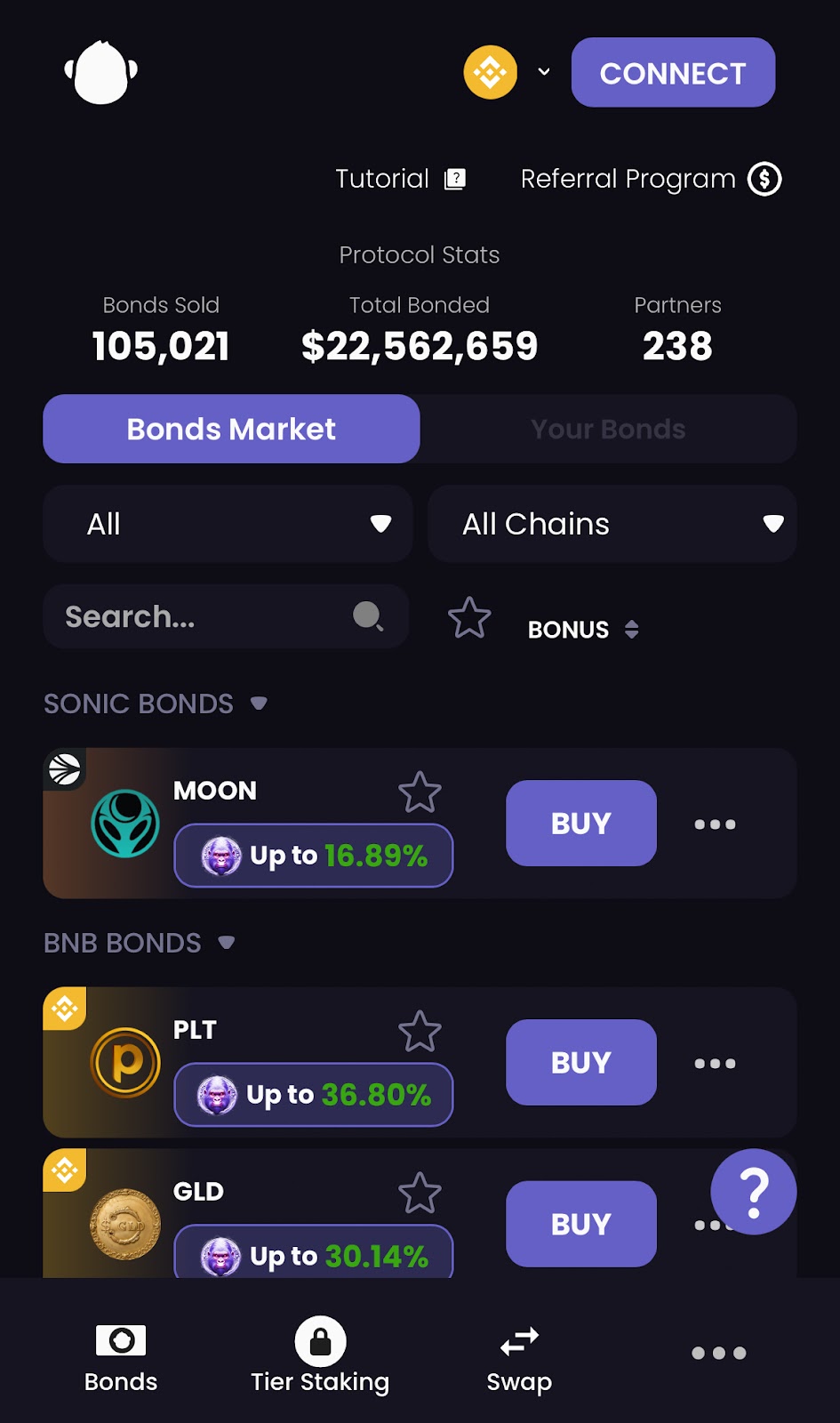Click the search magnifier icon

369,616
